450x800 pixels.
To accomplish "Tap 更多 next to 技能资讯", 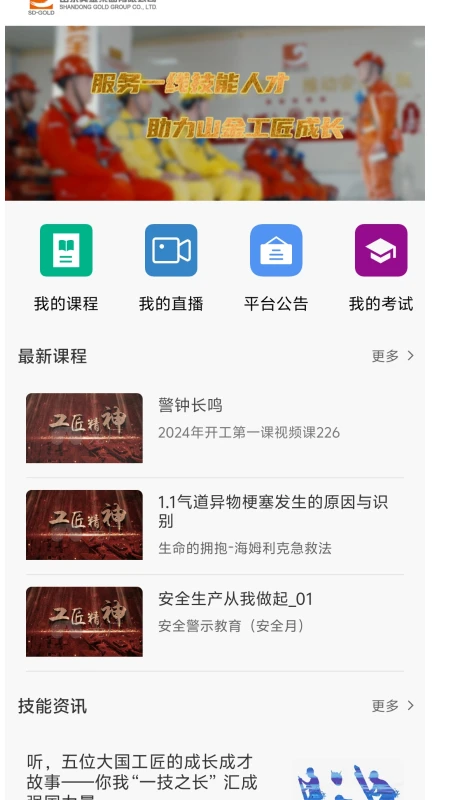I will [392, 706].
